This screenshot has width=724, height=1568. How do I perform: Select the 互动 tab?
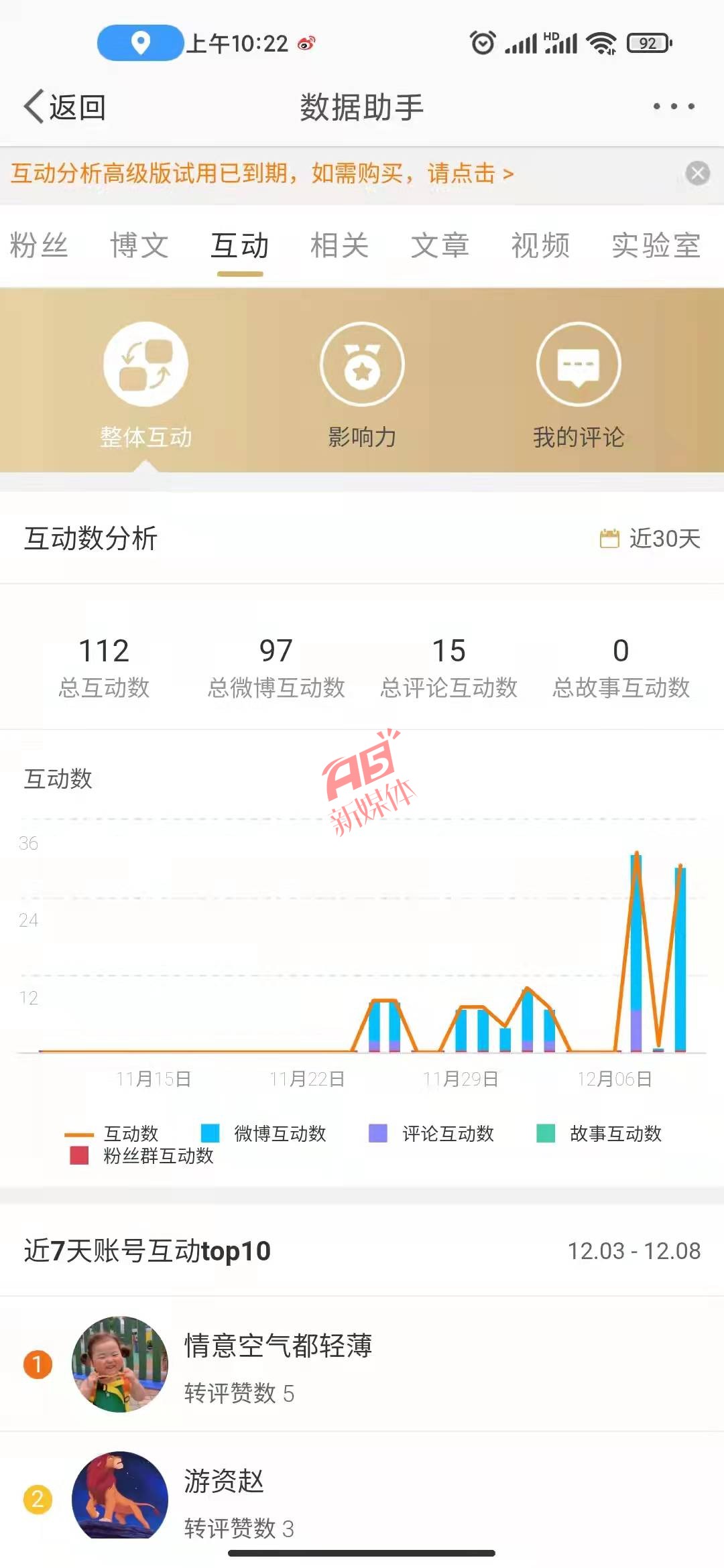tap(240, 245)
